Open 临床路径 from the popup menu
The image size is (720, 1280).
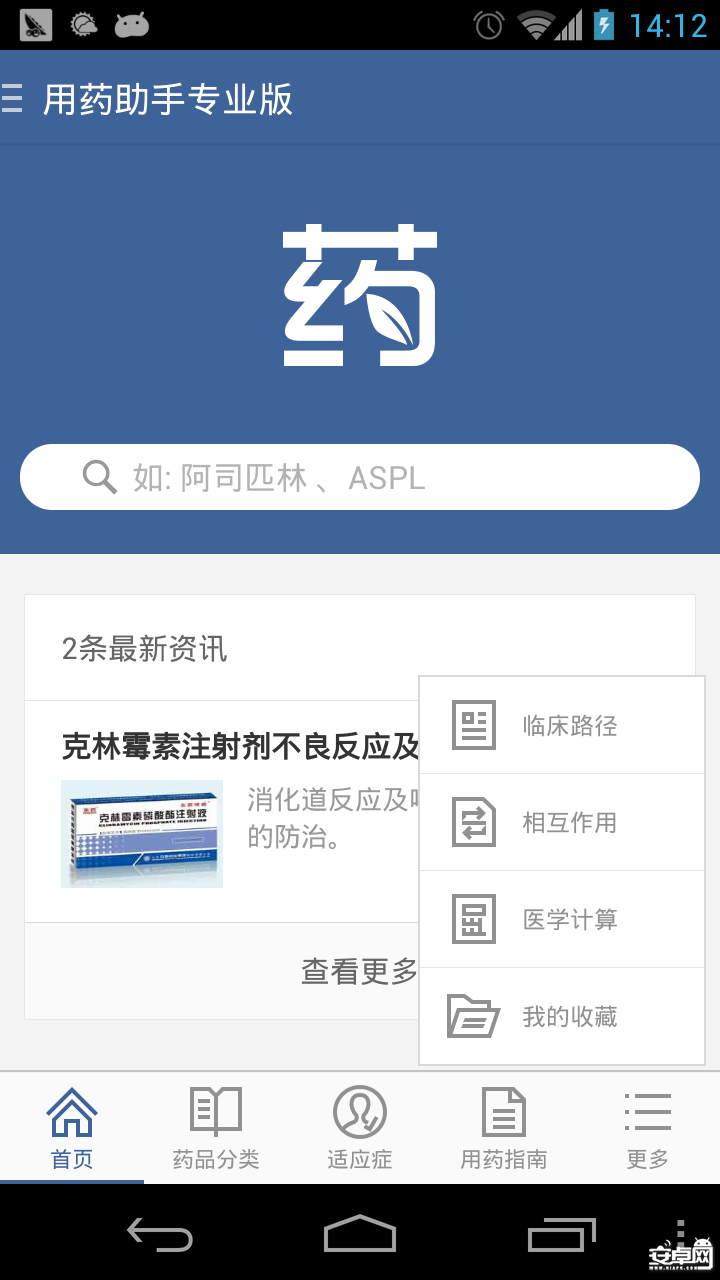[x=562, y=725]
